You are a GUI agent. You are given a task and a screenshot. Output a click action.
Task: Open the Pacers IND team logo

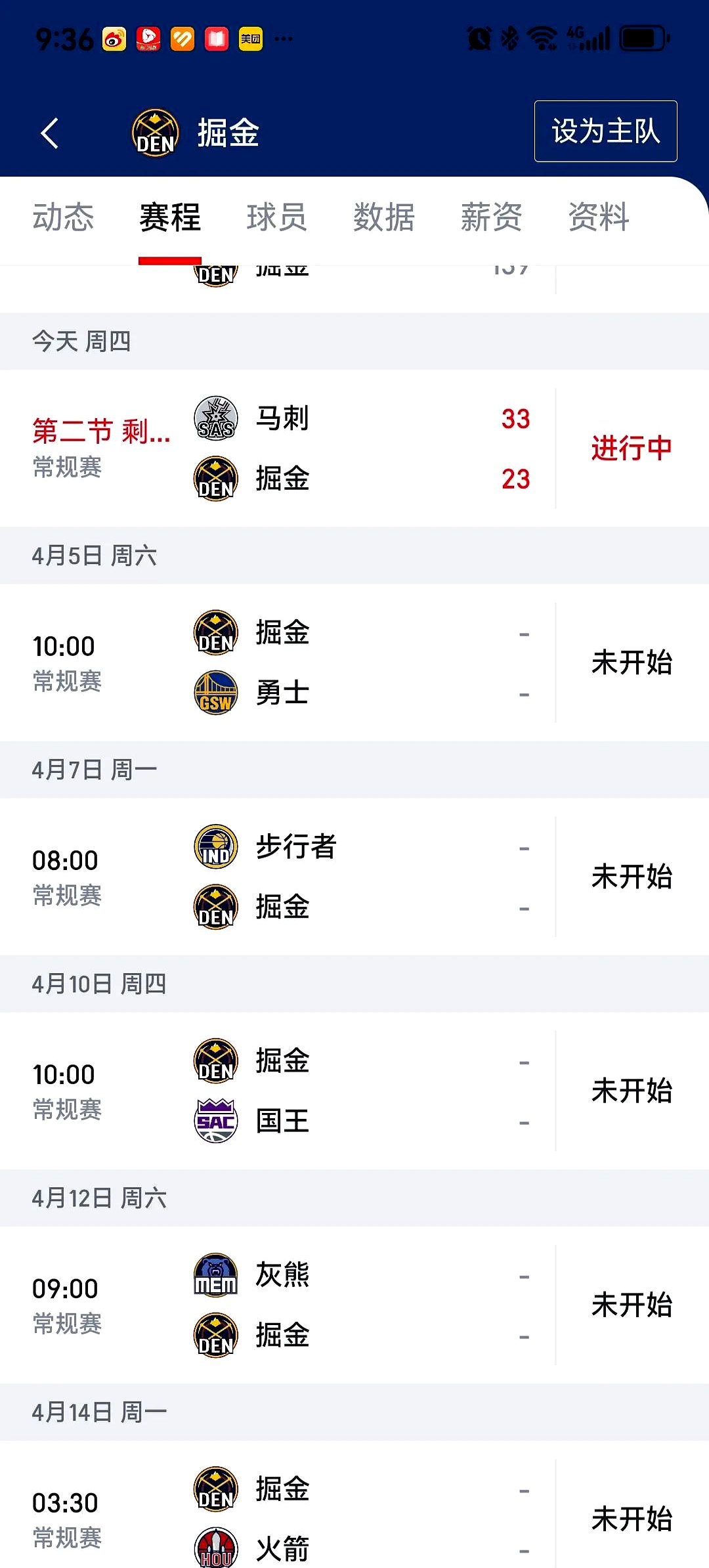tap(215, 846)
